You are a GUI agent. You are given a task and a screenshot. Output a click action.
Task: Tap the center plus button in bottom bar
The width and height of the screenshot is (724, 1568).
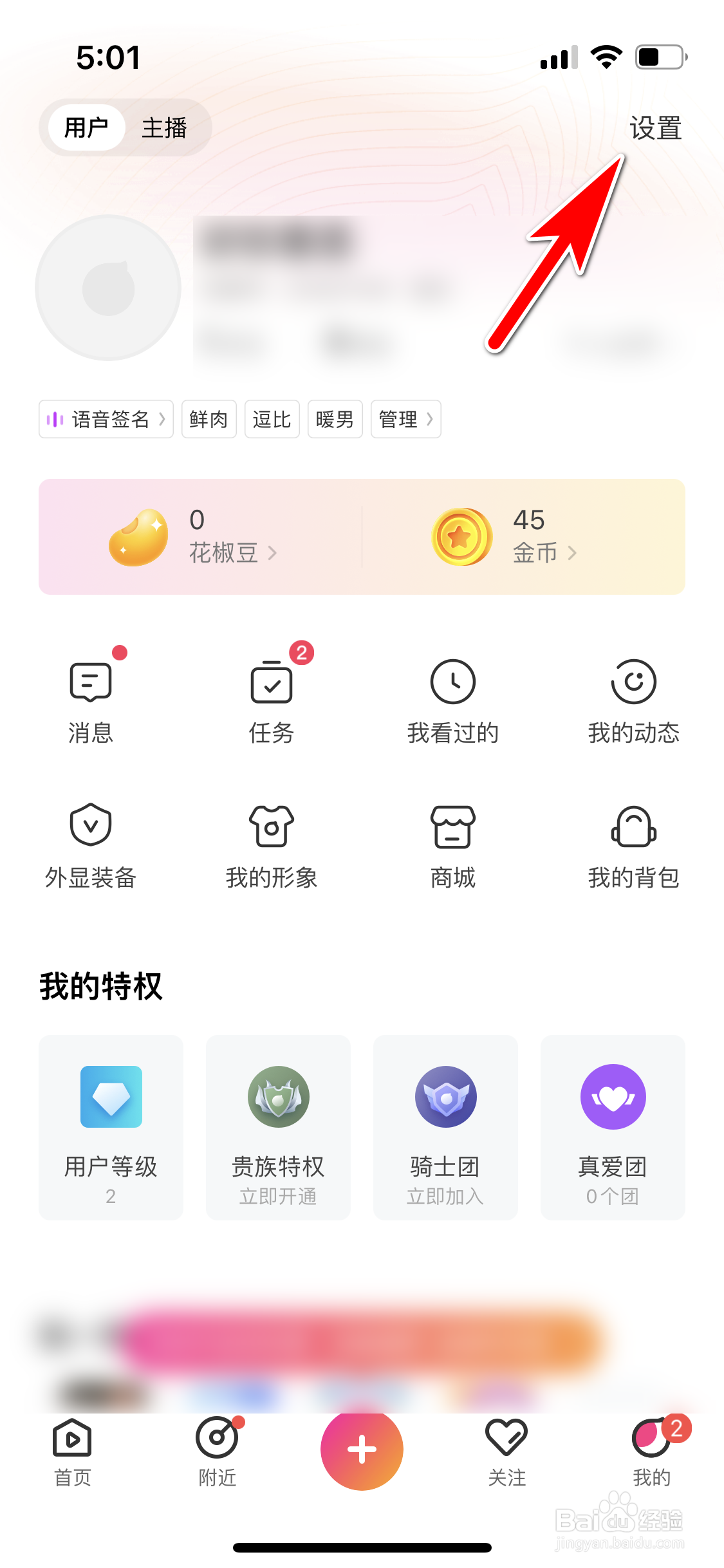[362, 1449]
